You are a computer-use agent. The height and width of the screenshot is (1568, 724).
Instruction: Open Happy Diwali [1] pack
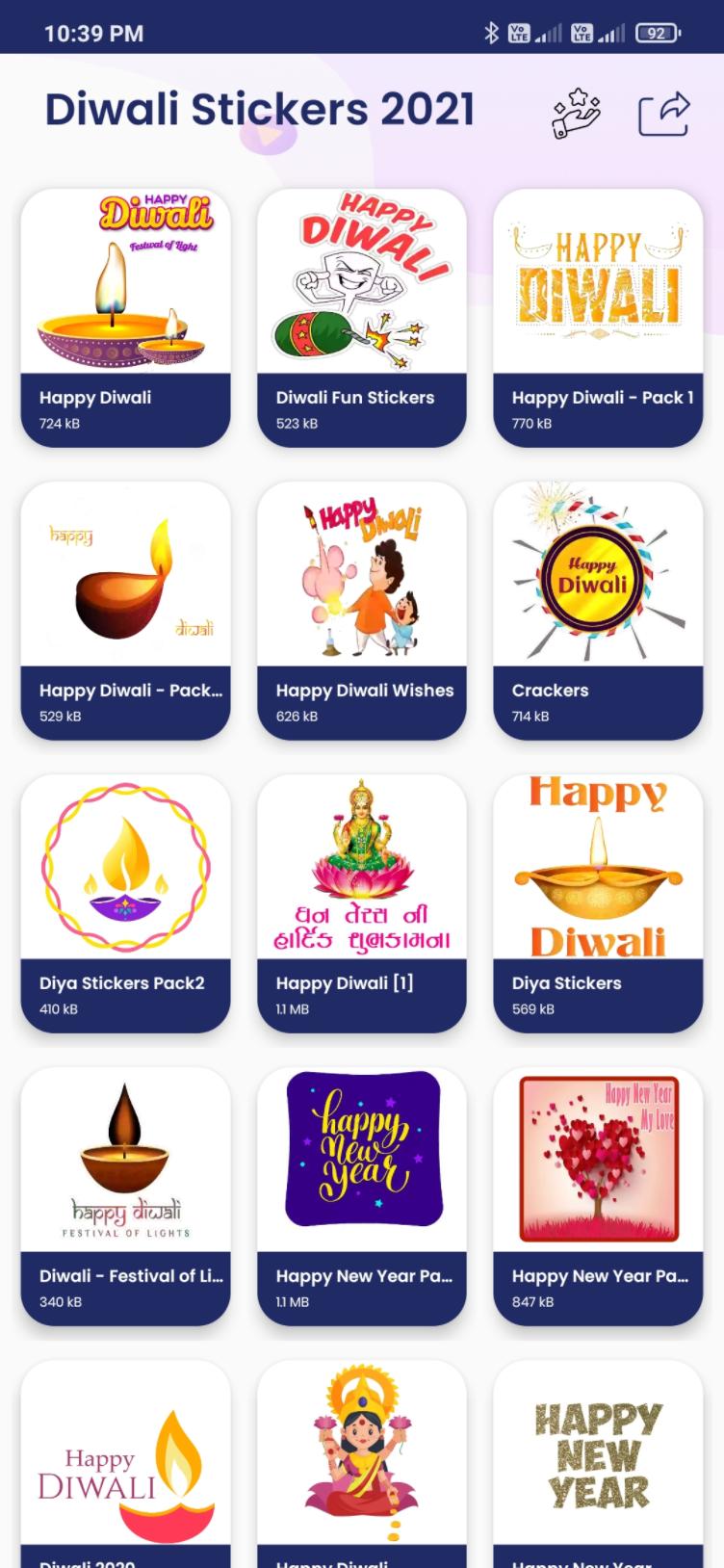point(361,902)
